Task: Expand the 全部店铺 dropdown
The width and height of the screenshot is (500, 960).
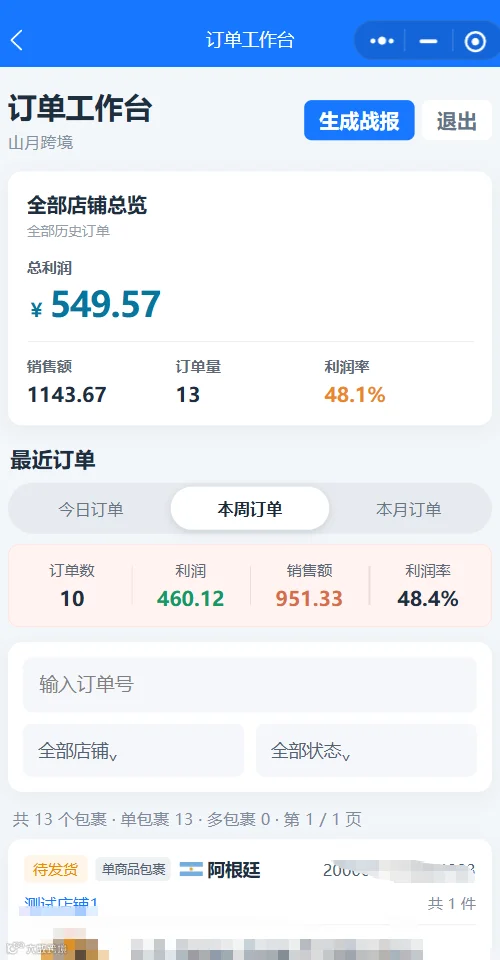Action: click(x=133, y=751)
